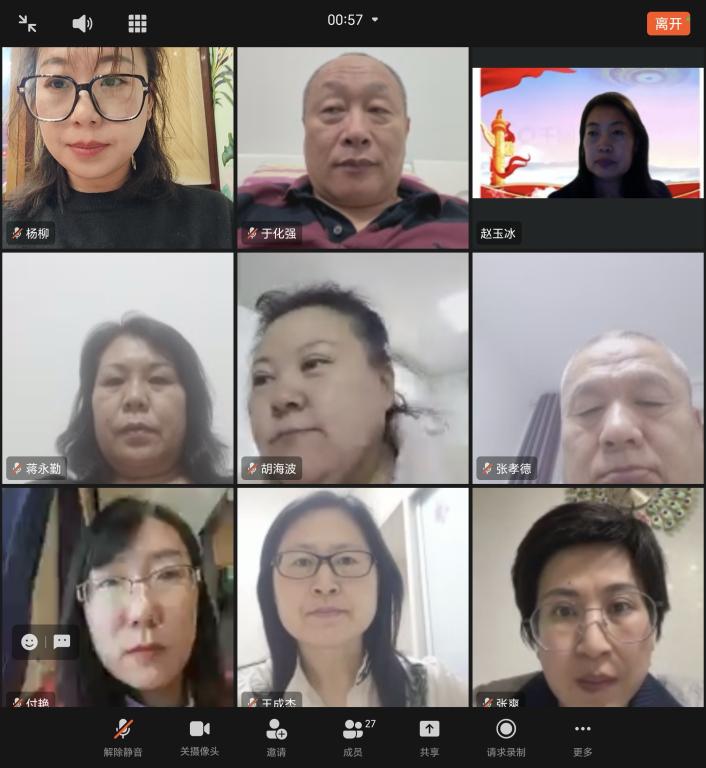706x768 pixels.
Task: Toggle the speaker audio output
Action: coord(82,23)
